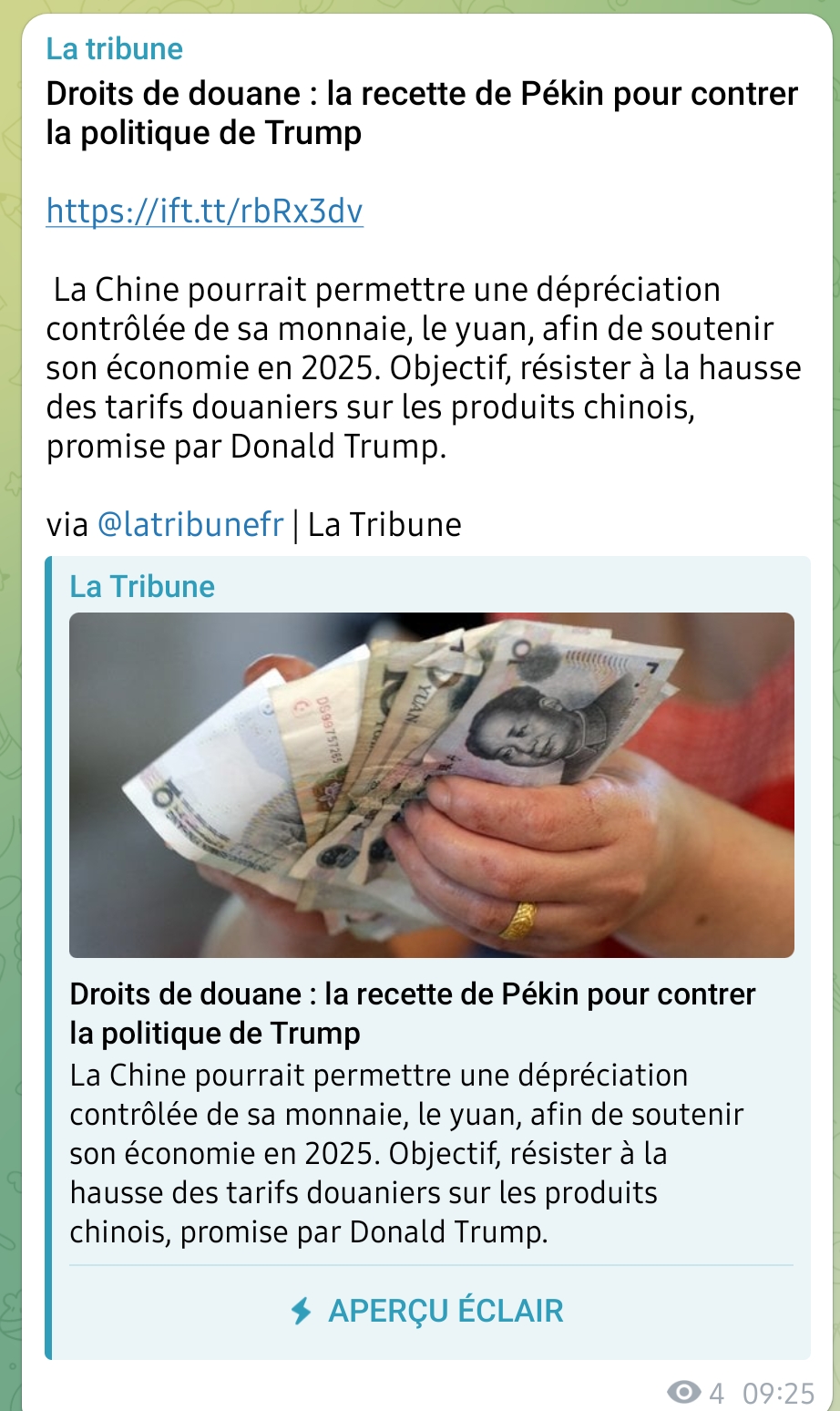Tap the APERÇU ÉCLAIR instant view button
Screen dimensions: 840x1411
427,1311
